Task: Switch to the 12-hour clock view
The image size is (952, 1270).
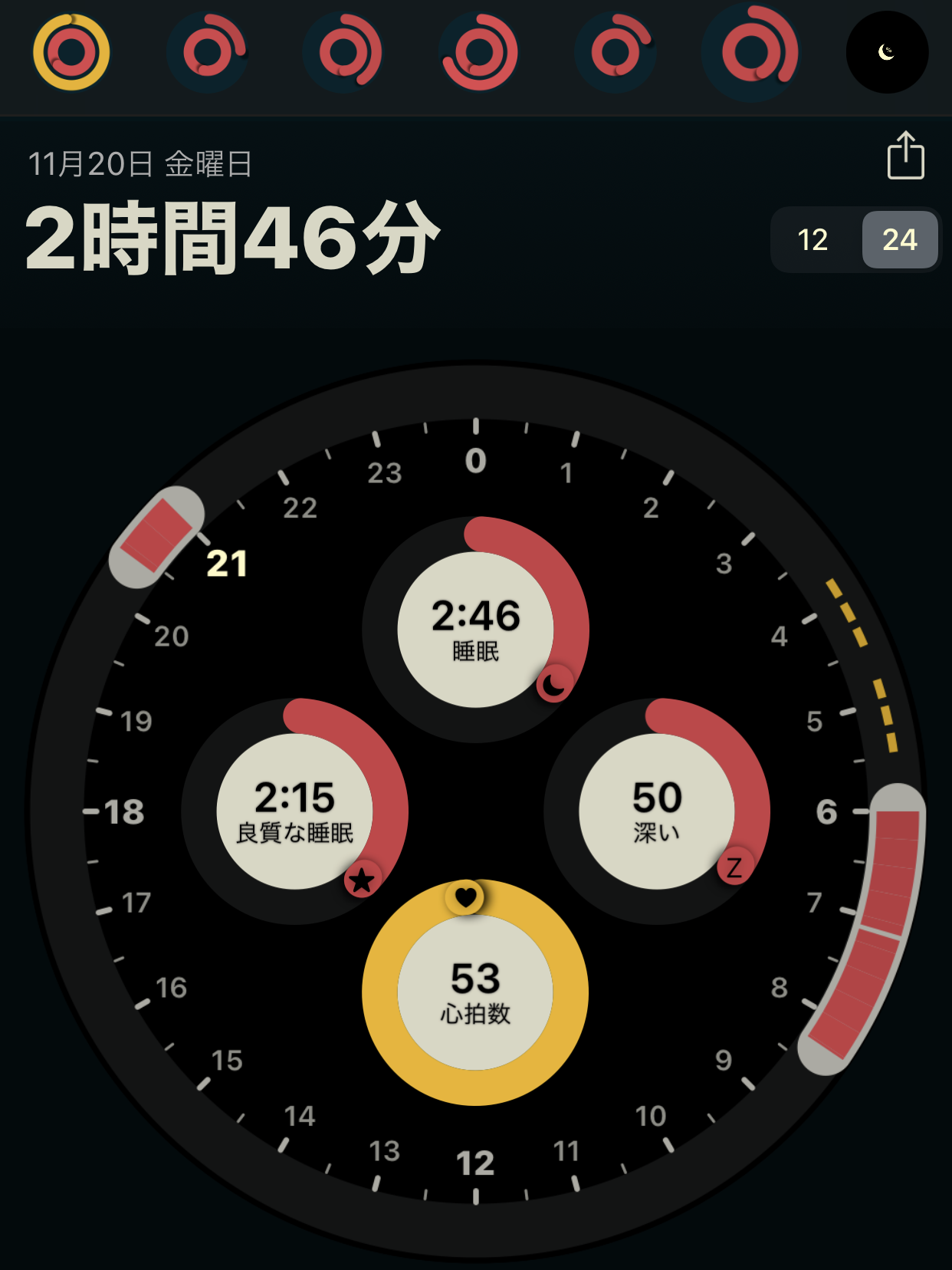Action: pyautogui.click(x=812, y=240)
